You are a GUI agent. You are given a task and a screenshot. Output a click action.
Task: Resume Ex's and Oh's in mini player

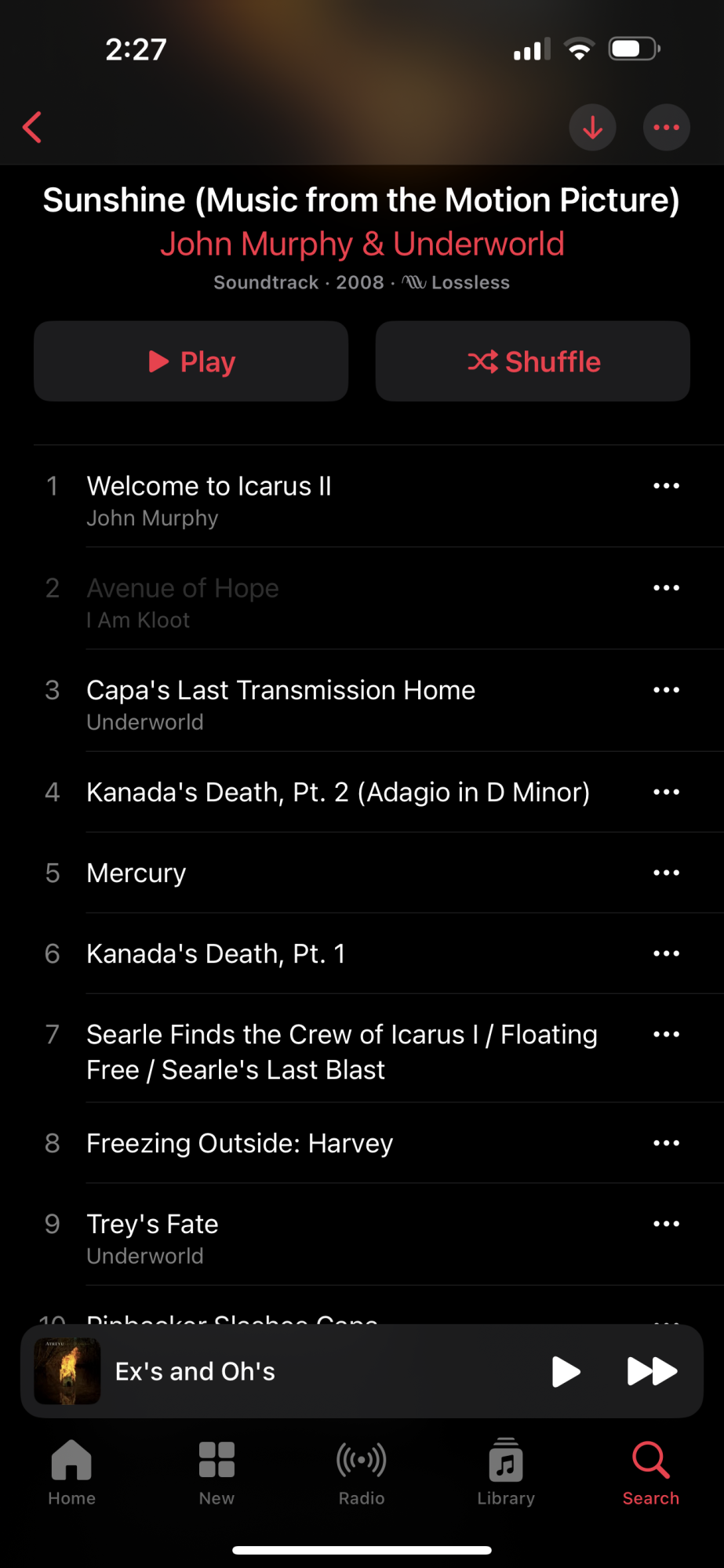pyautogui.click(x=566, y=1371)
